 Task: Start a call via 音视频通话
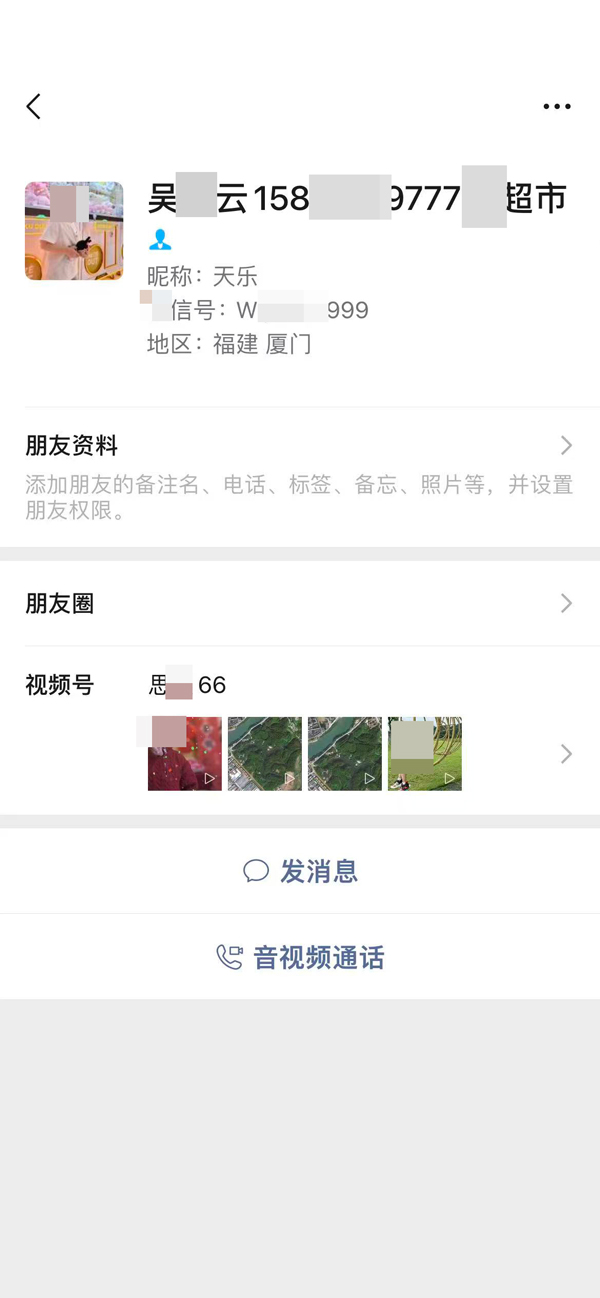pyautogui.click(x=300, y=957)
